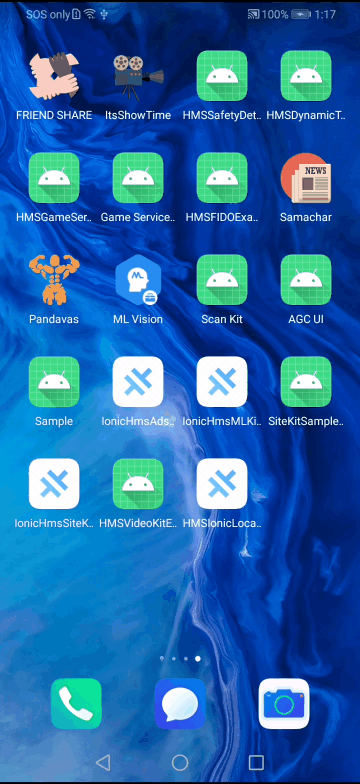Open the Phone dialer in dock

tap(76, 704)
